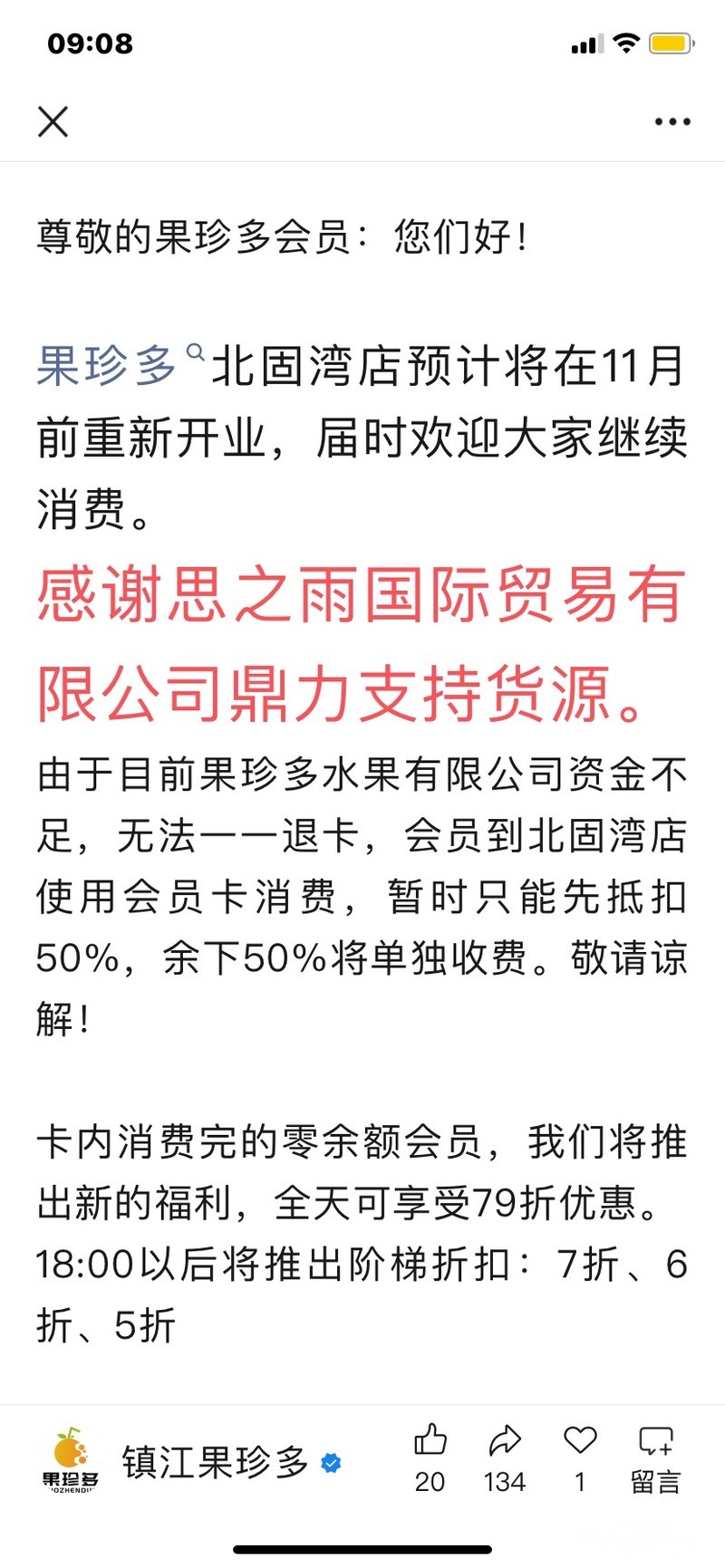Share this article
Screen dimensions: 725x1568
[505, 1458]
